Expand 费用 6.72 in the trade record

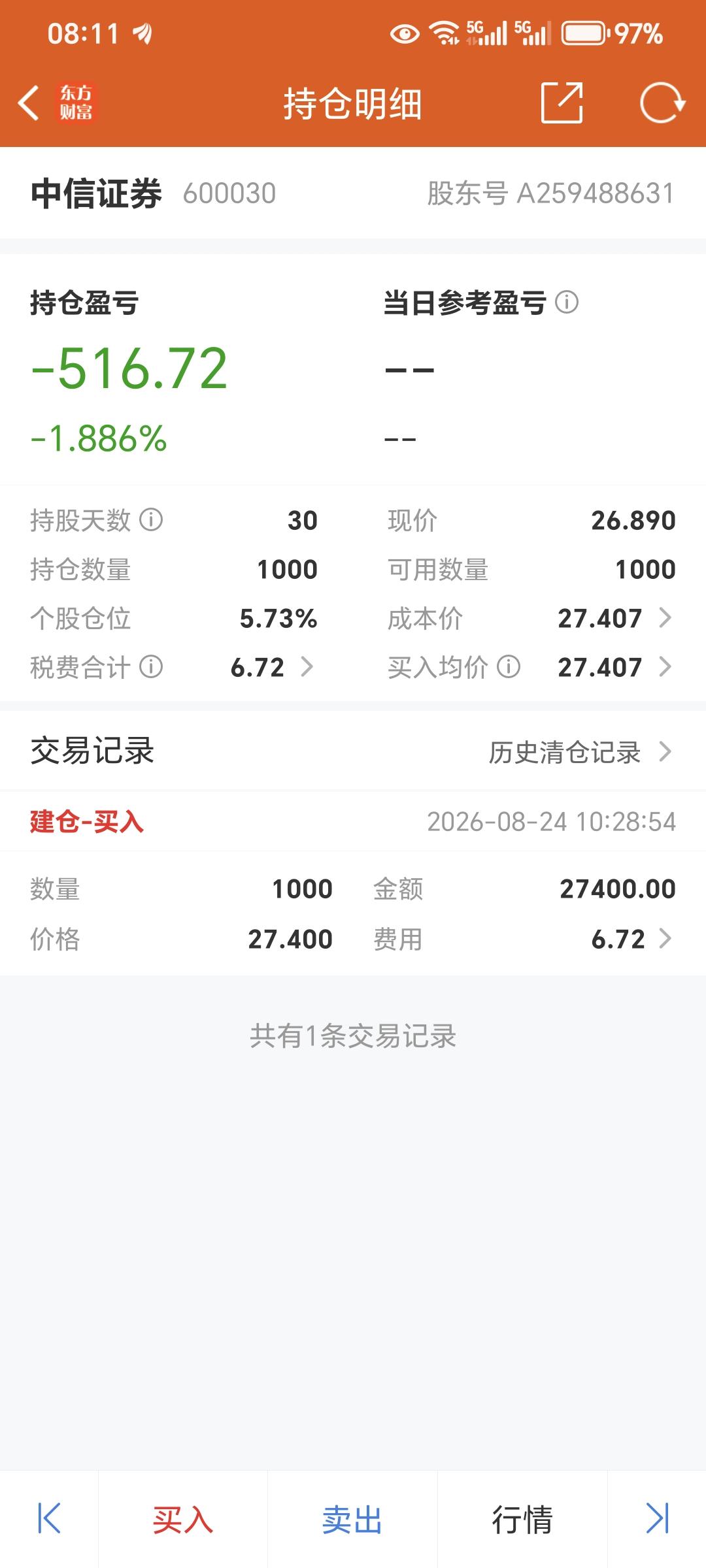click(x=631, y=939)
